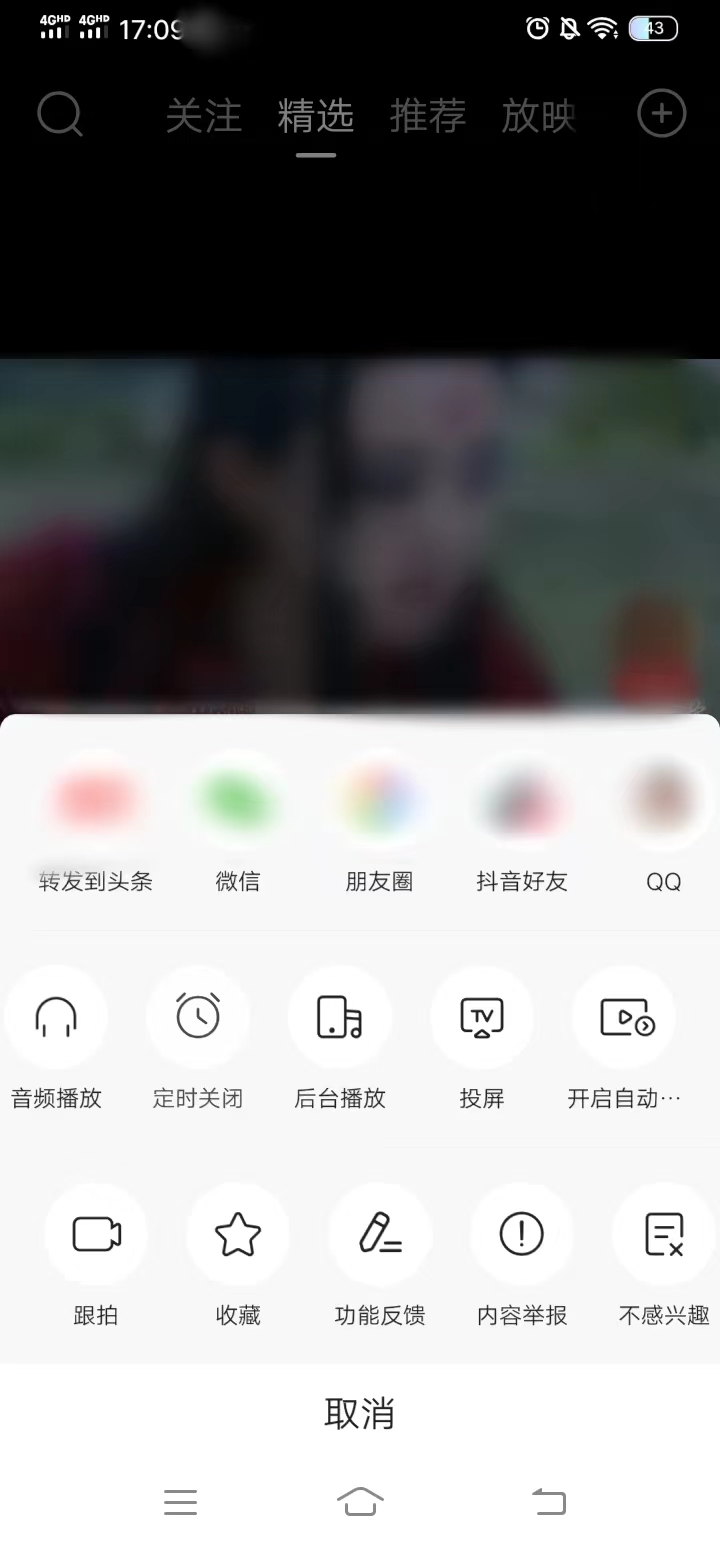
Task: Tap the 投屏 screen cast icon
Action: click(x=482, y=1017)
